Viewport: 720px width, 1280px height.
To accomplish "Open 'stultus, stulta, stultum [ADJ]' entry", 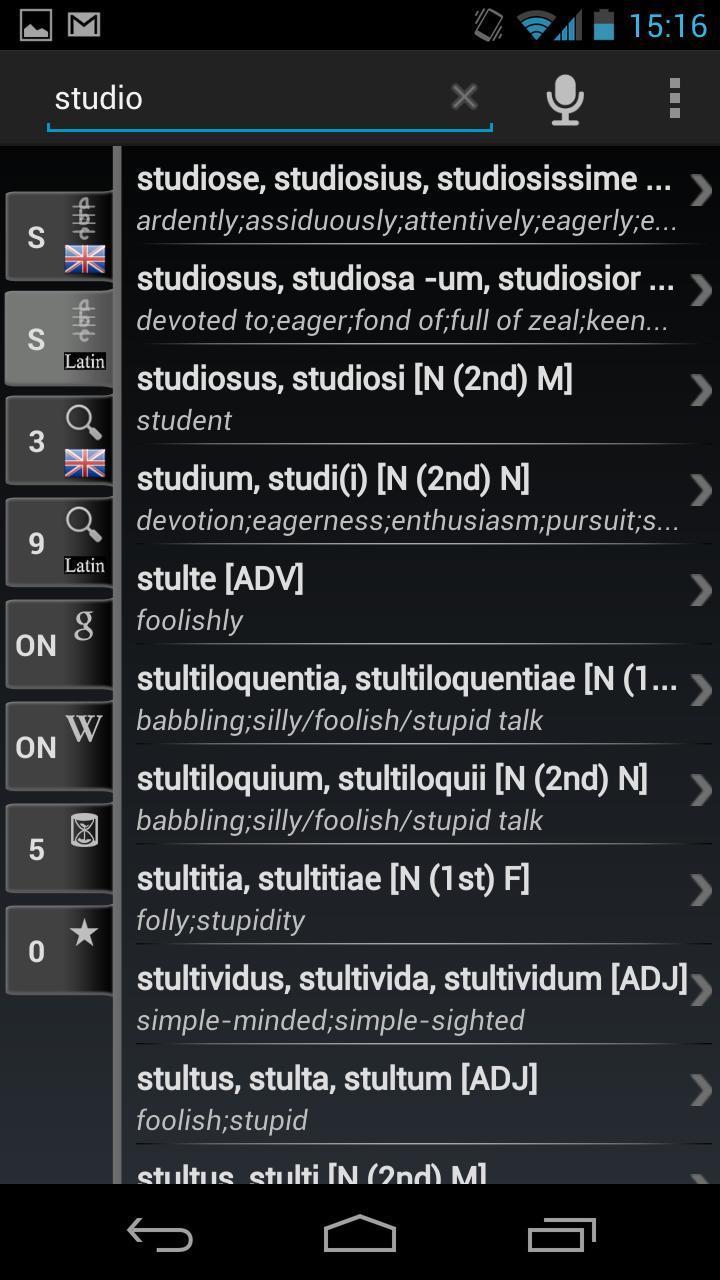I will tap(410, 1096).
